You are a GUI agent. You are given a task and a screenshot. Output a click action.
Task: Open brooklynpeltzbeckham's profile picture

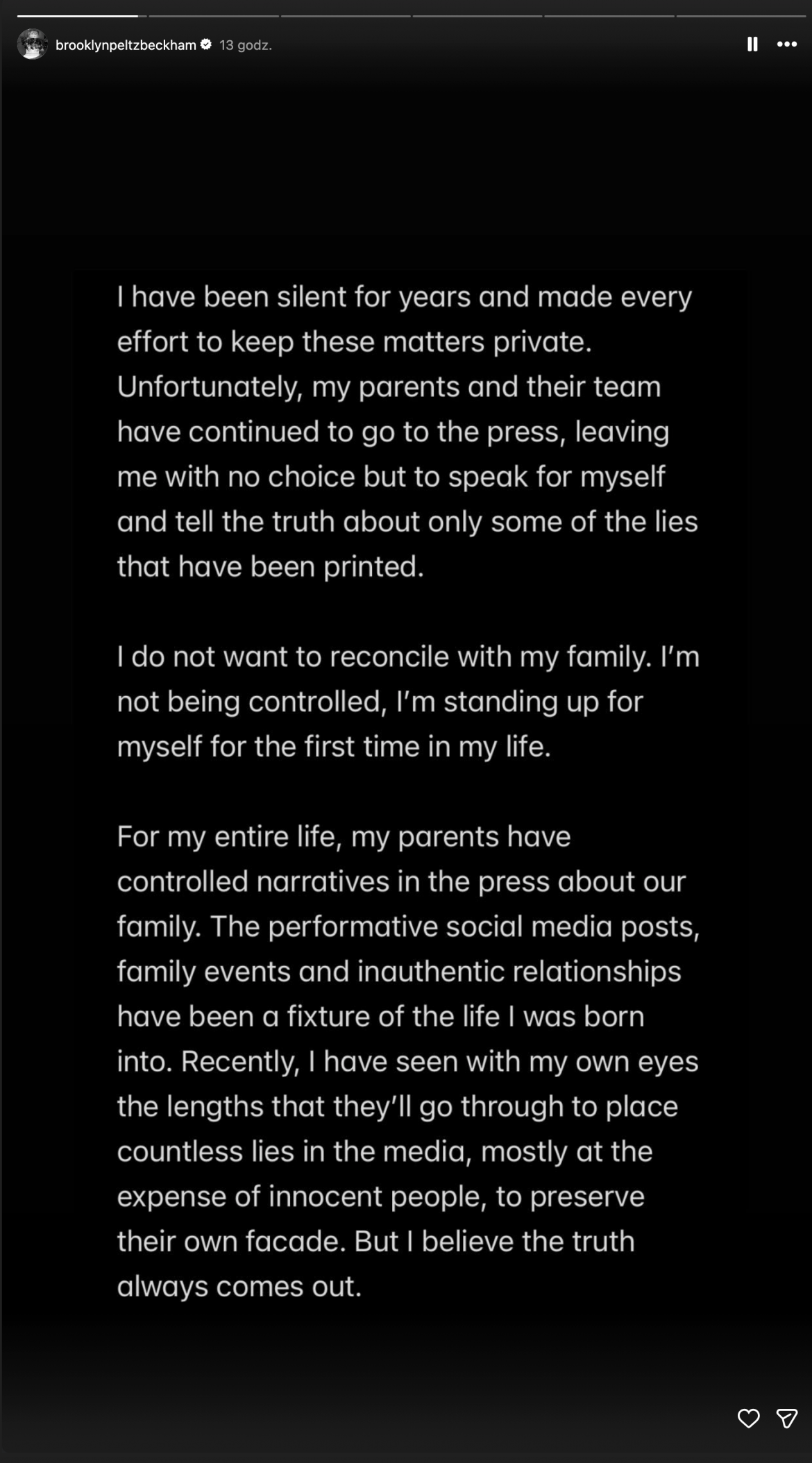(32, 44)
